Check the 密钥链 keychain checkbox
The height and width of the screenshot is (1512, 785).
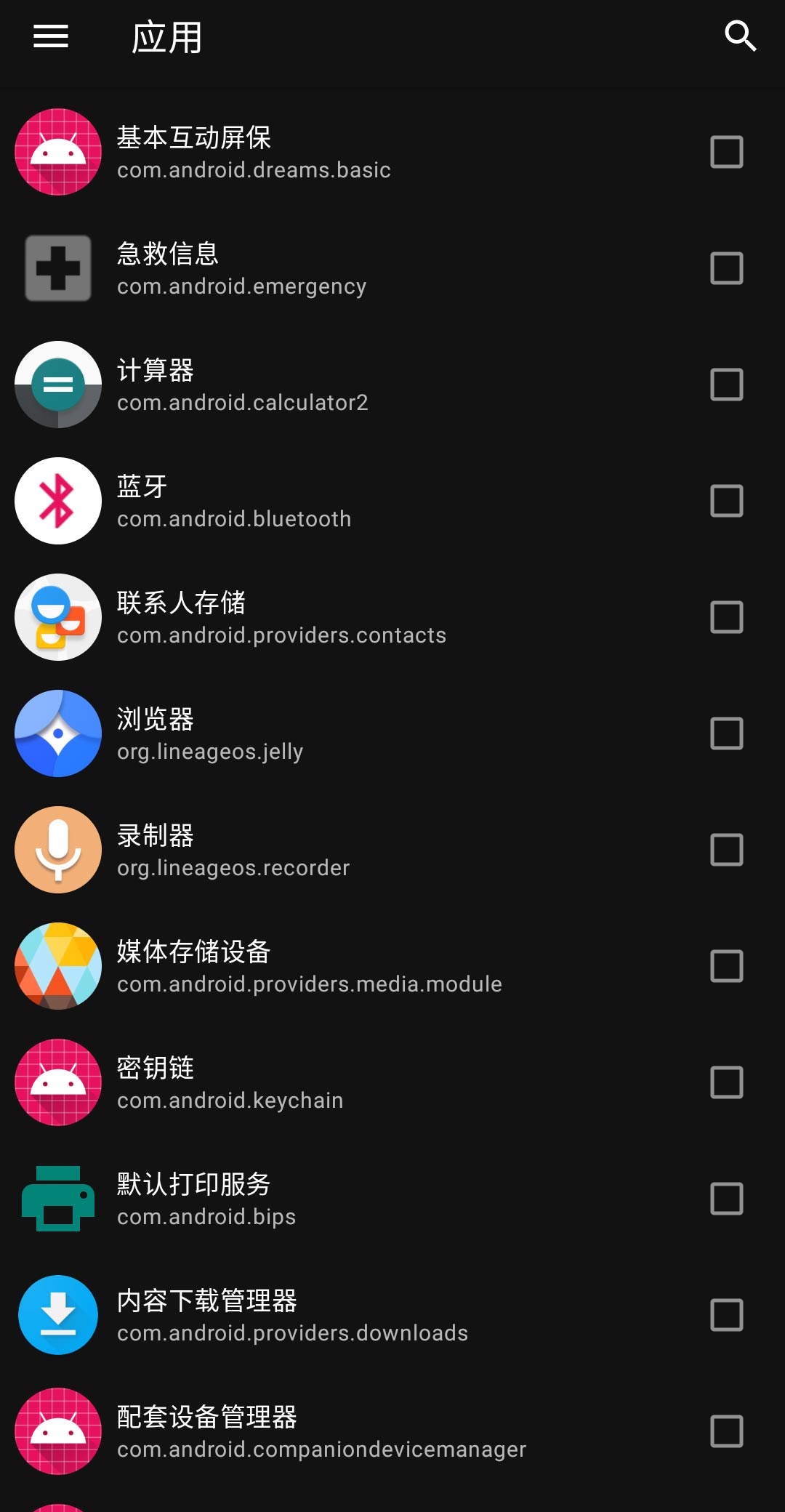point(726,1082)
